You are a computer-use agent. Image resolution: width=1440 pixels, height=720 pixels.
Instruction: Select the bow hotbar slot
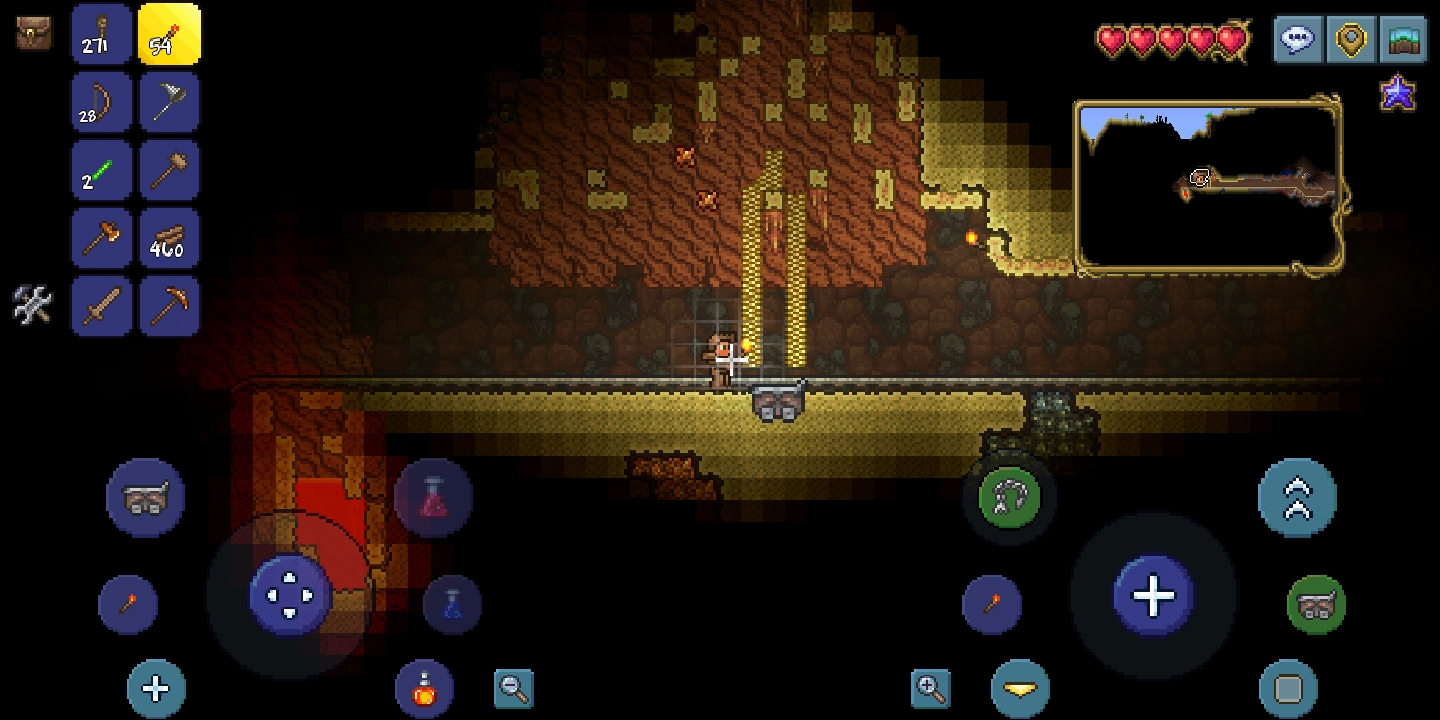[x=102, y=102]
